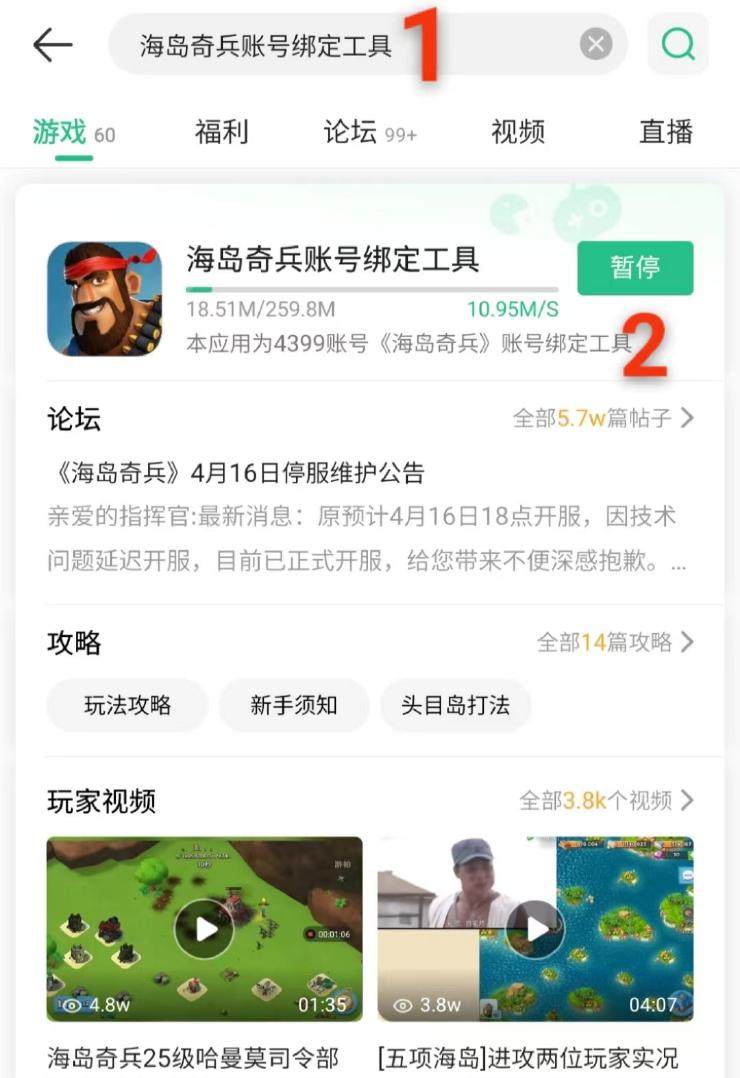Image resolution: width=740 pixels, height=1078 pixels.
Task: Select the 玩法攻略 filter chip
Action: pos(126,706)
